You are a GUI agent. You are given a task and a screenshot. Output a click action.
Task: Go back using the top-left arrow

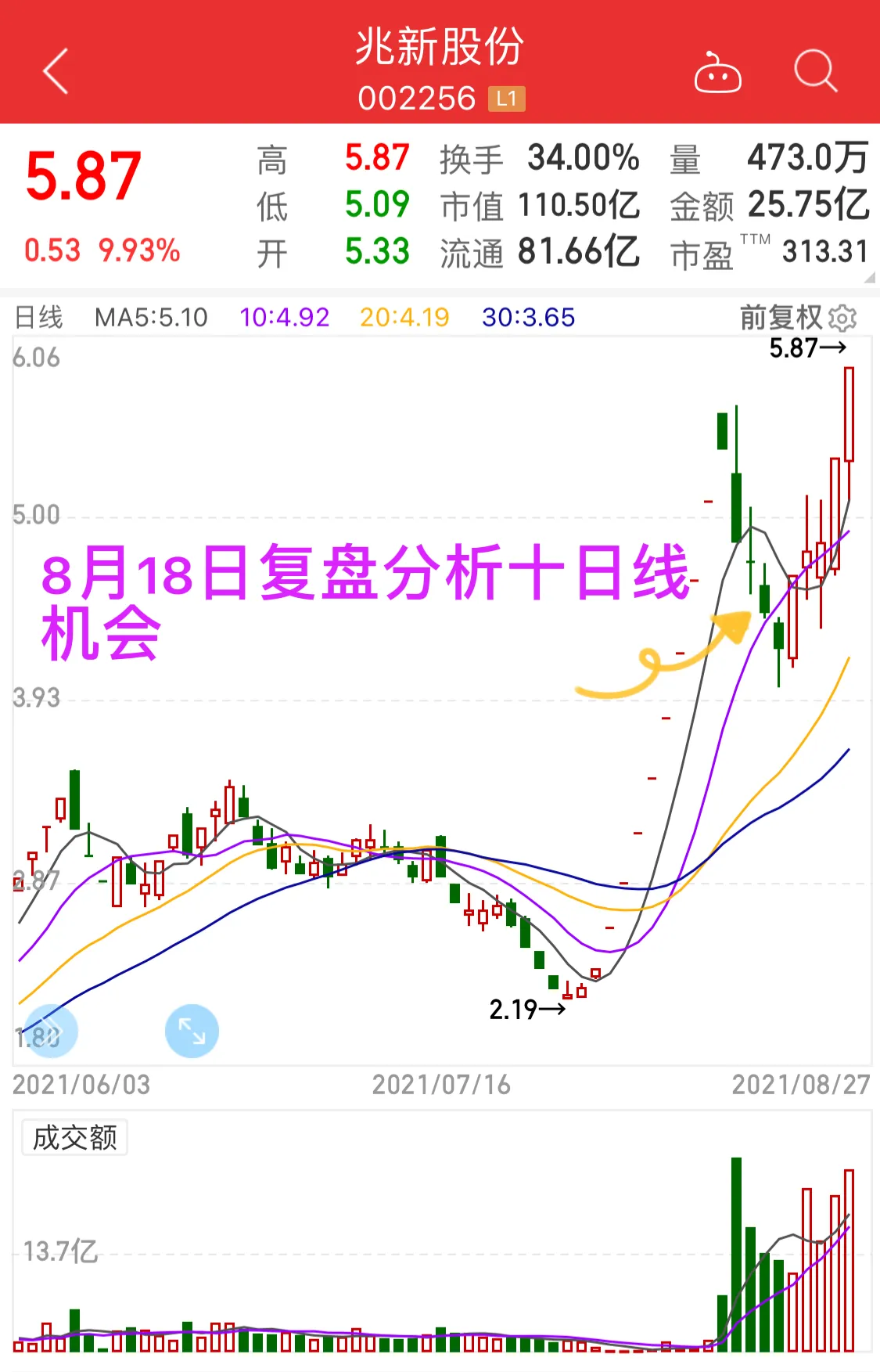coord(56,71)
